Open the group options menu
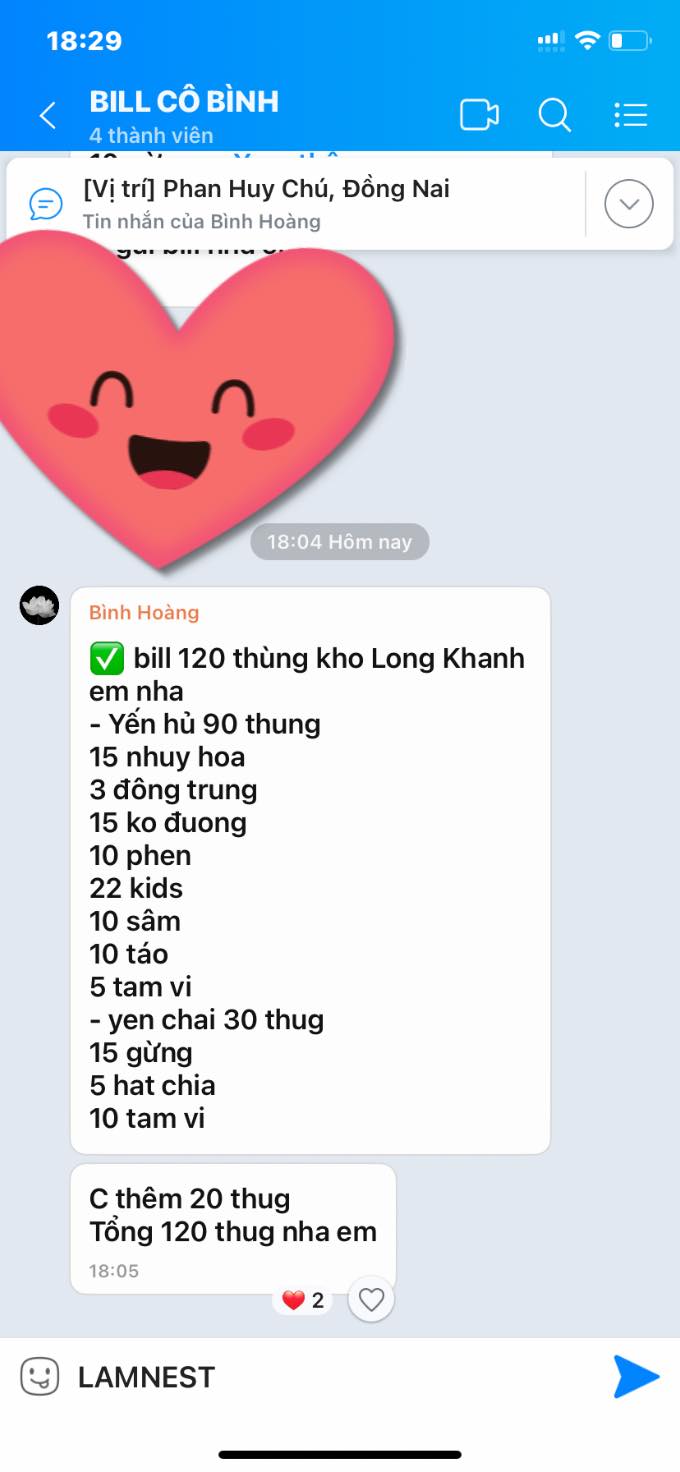The height and width of the screenshot is (1472, 680). point(631,115)
